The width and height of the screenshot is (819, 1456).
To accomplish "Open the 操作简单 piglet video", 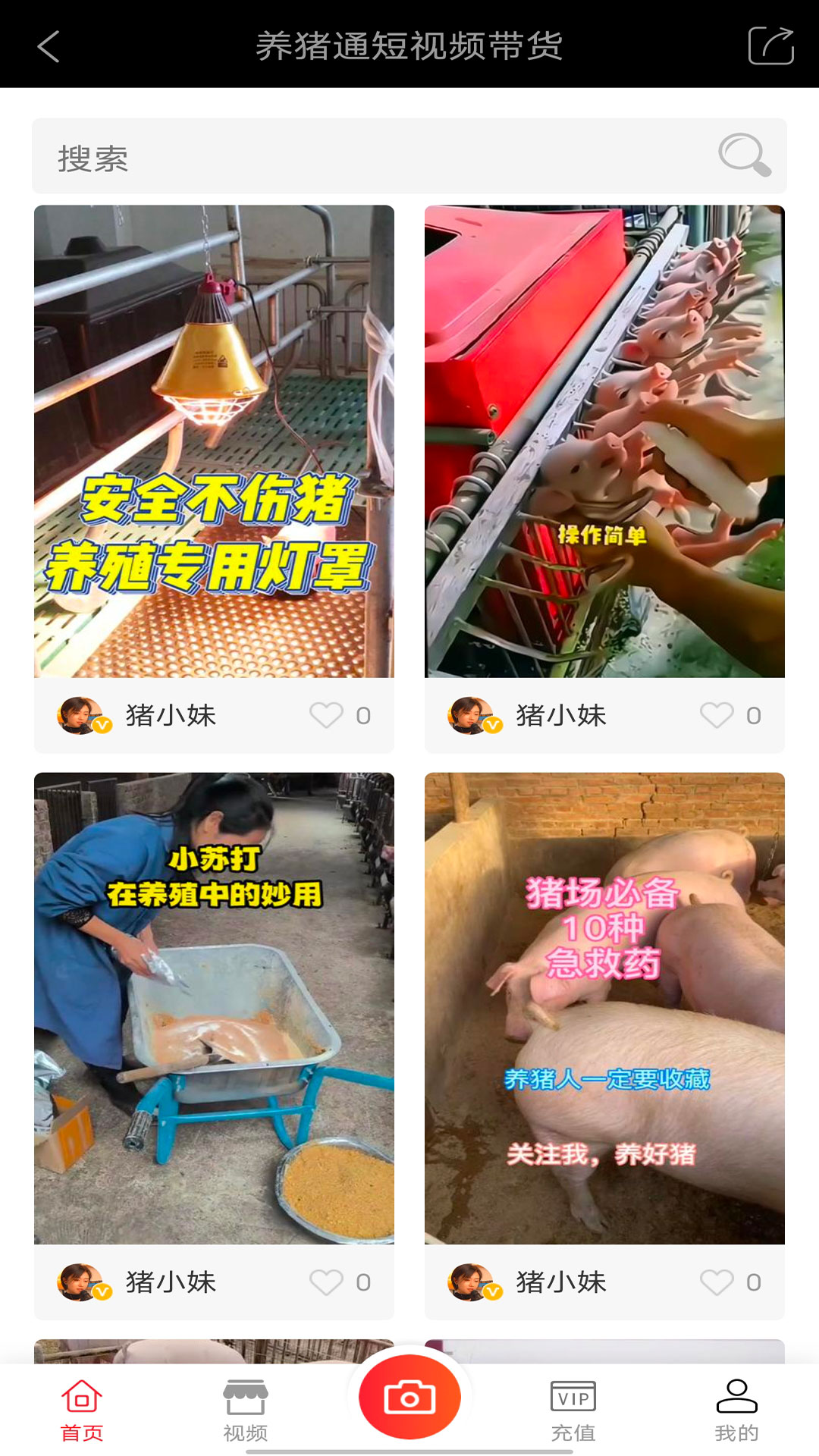I will [x=604, y=441].
